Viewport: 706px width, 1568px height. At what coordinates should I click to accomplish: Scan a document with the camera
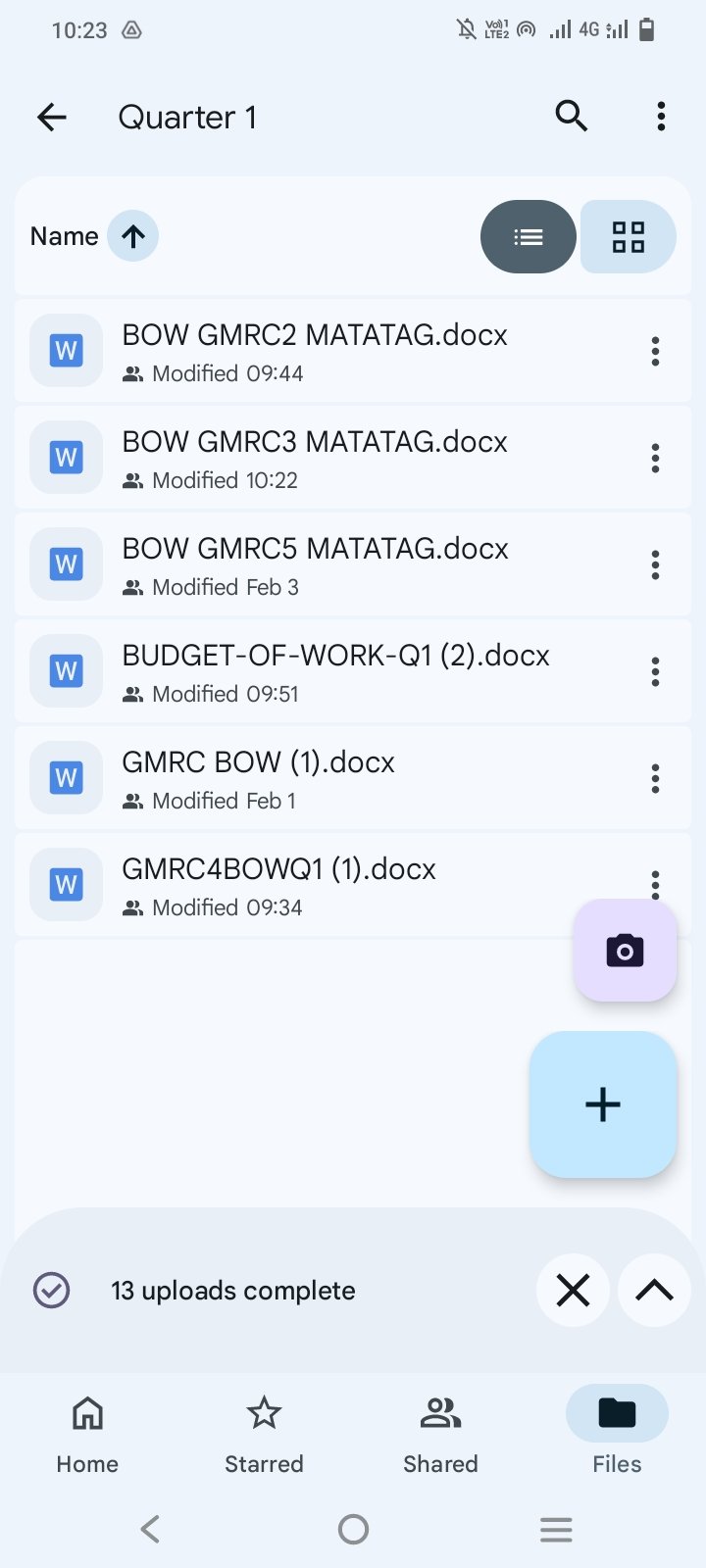point(625,951)
